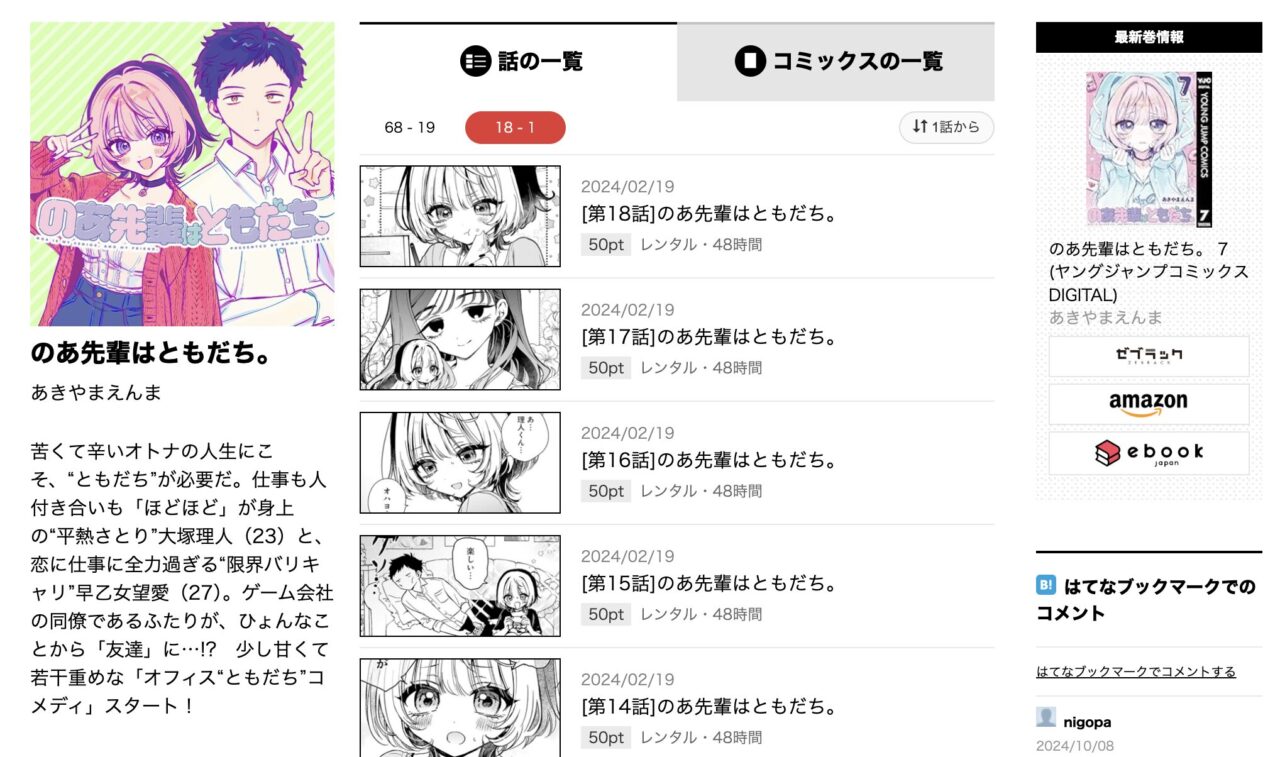
Task: Buy the latest volume on Amazon
Action: pyautogui.click(x=1148, y=404)
